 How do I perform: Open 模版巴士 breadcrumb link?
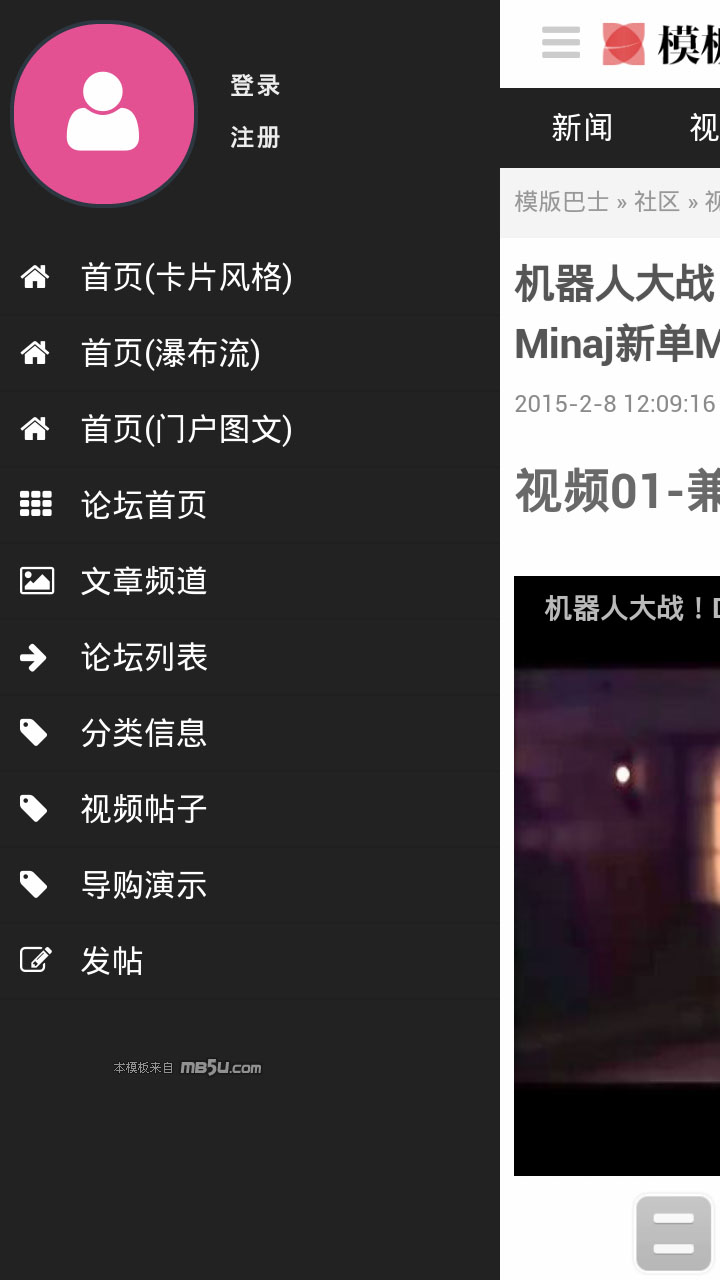561,202
